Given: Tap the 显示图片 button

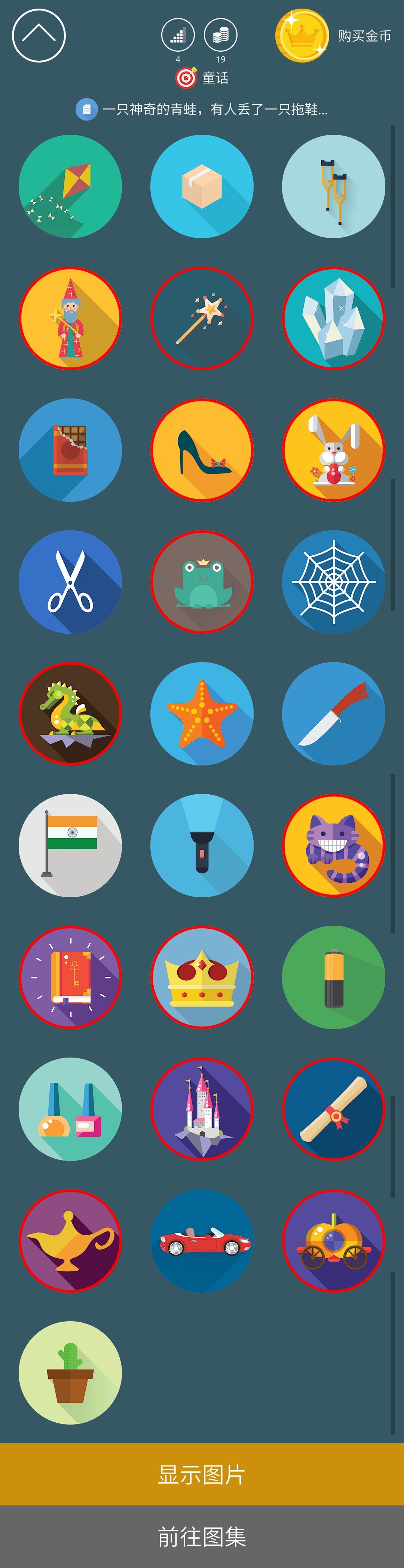Looking at the screenshot, I should pyautogui.click(x=202, y=1474).
